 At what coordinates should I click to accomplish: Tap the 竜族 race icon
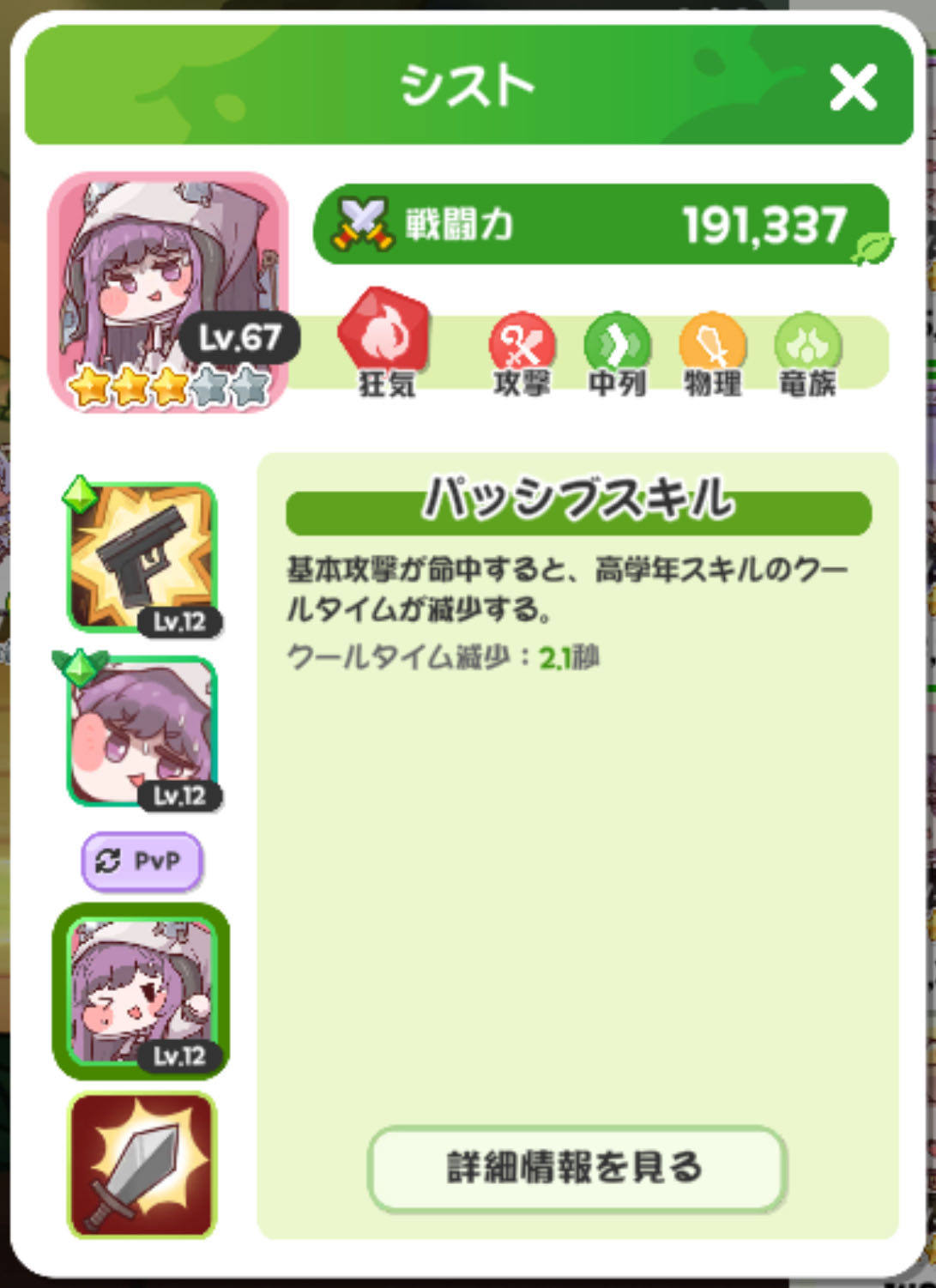(x=807, y=345)
